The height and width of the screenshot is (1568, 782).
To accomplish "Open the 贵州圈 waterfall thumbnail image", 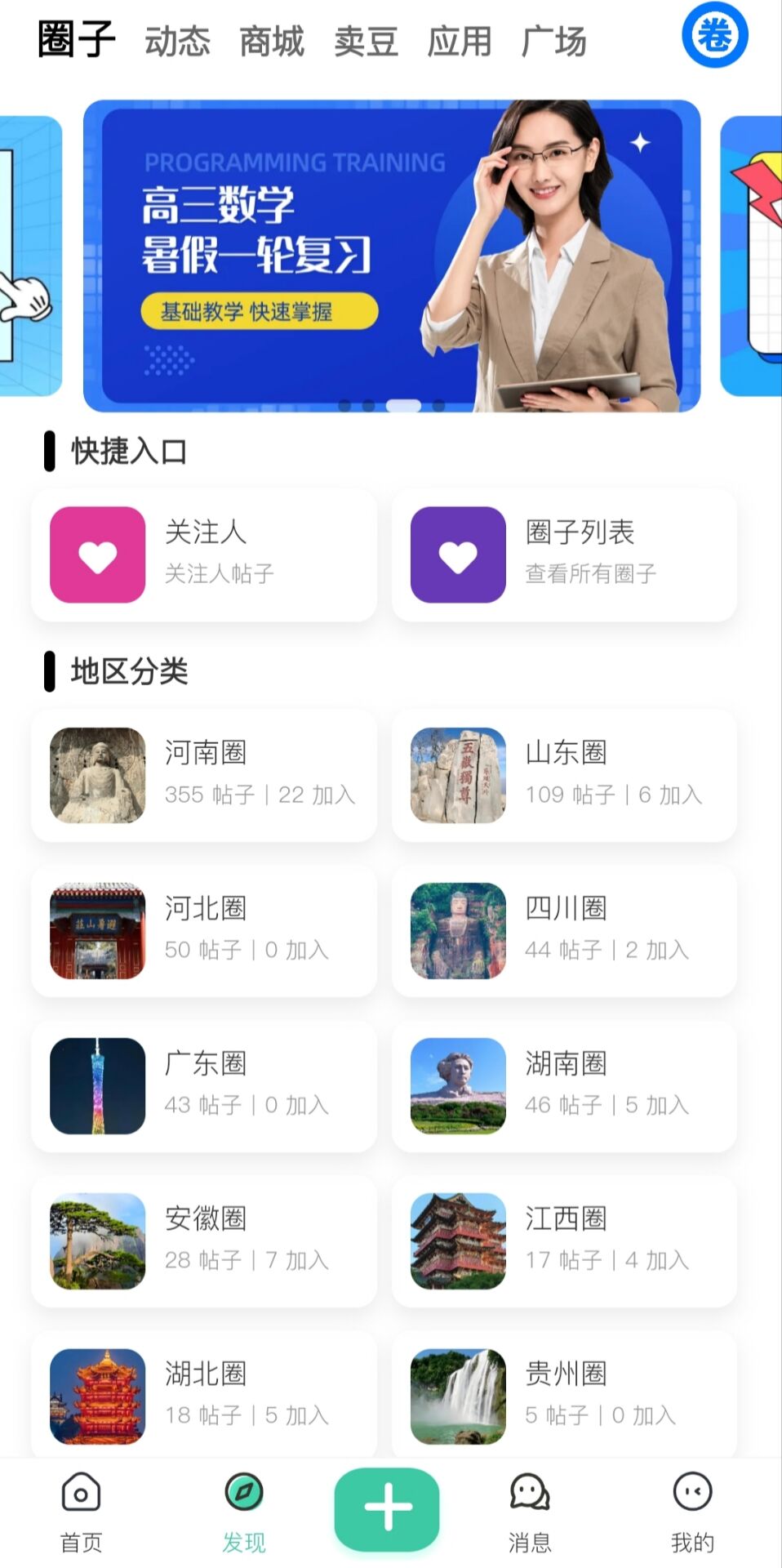I will click(x=458, y=1396).
